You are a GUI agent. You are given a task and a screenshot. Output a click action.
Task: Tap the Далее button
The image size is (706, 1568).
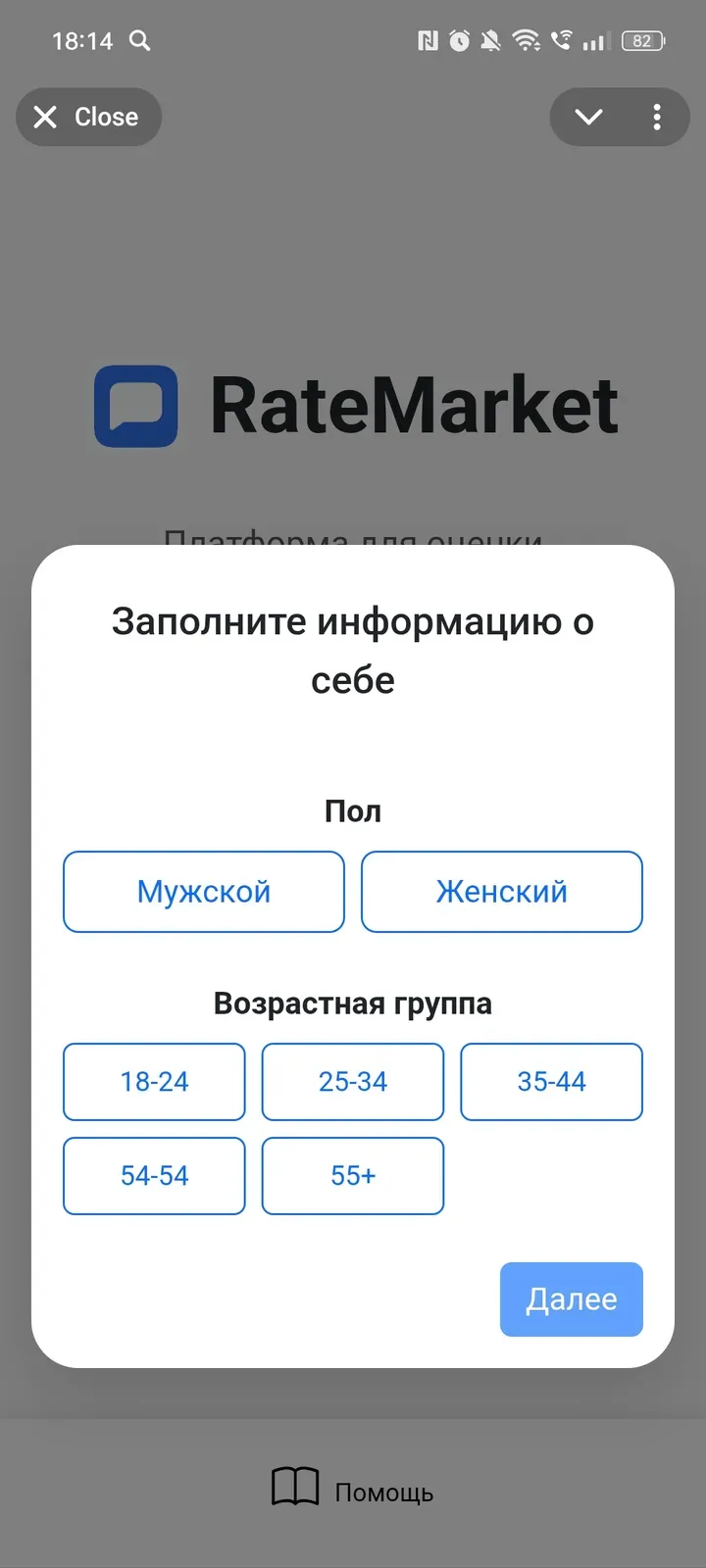[x=571, y=1299]
